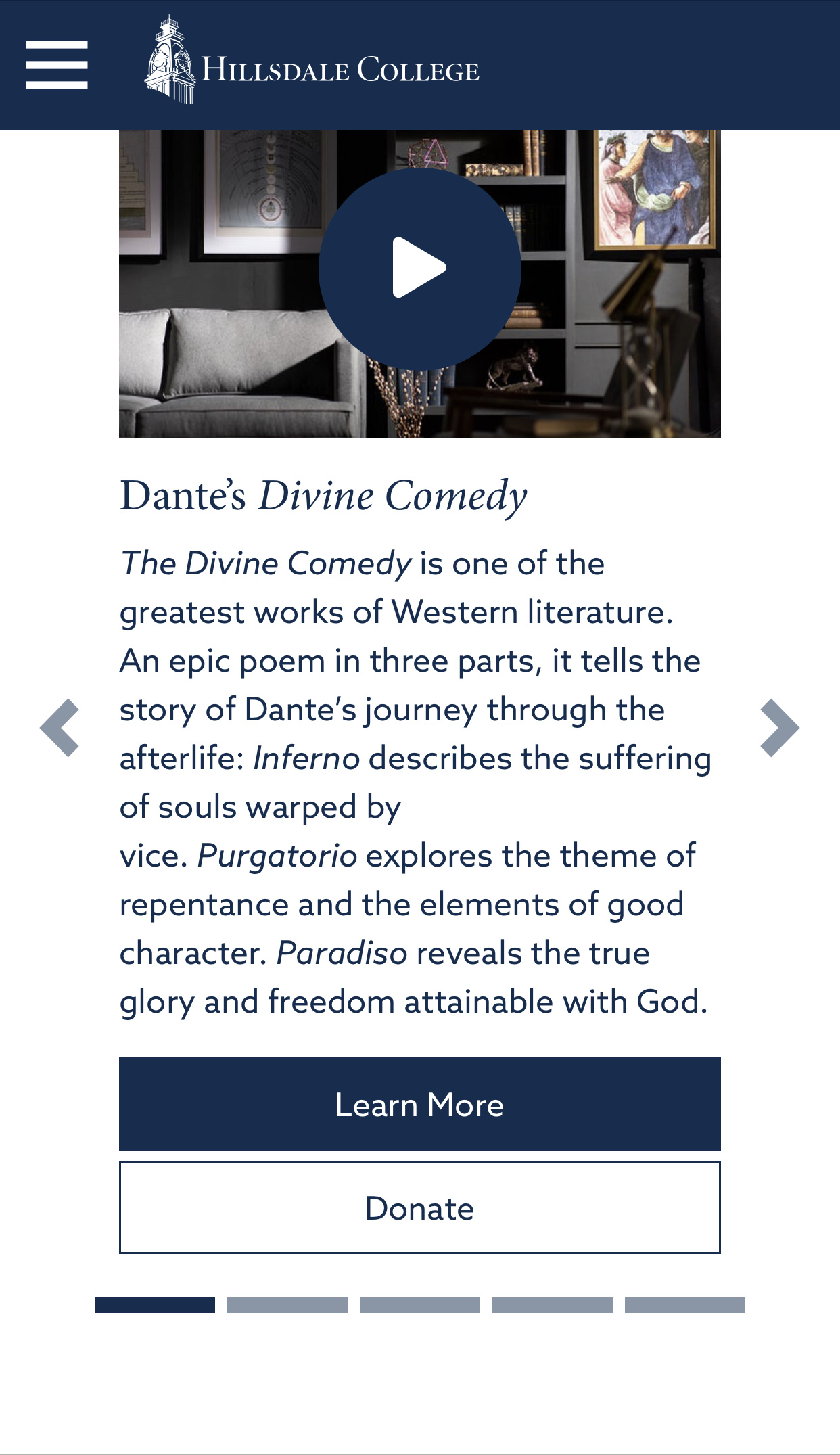Jump to the second slide indicator
Screen dimensions: 840x1455
click(x=287, y=1305)
